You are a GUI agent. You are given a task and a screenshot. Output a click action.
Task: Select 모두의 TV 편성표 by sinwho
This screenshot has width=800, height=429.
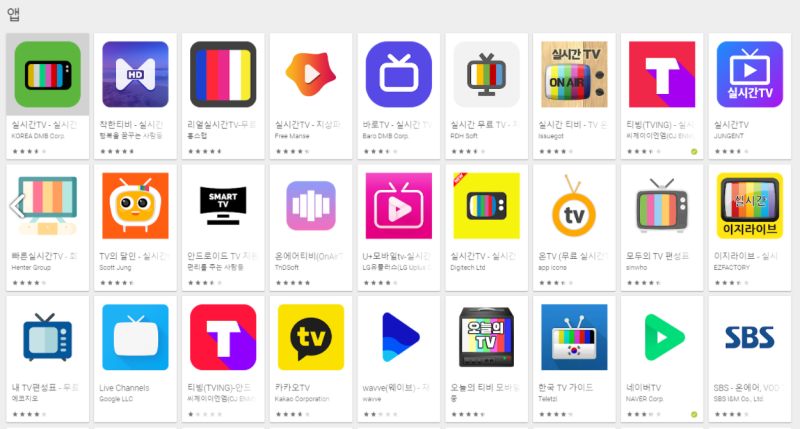click(661, 206)
